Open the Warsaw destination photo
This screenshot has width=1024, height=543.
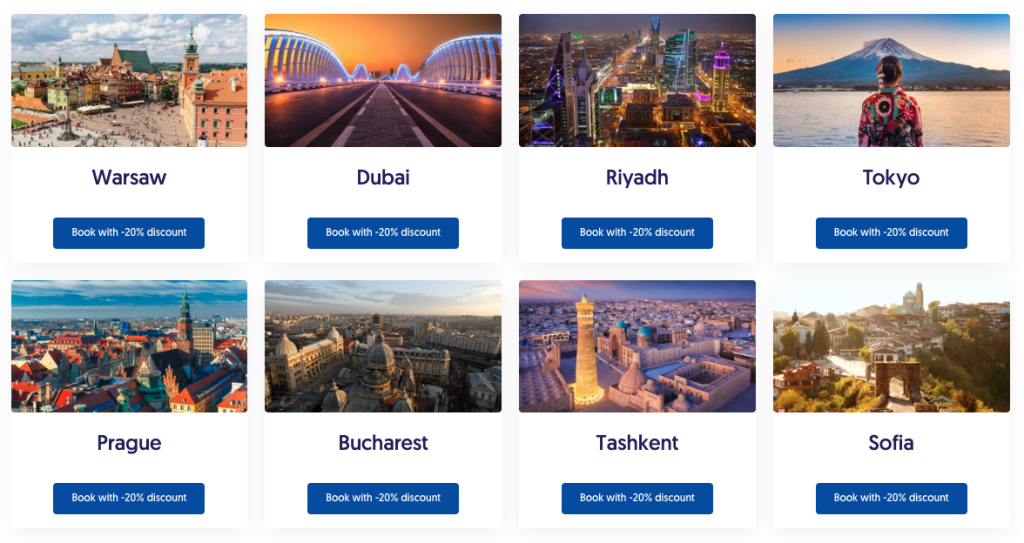(x=129, y=80)
